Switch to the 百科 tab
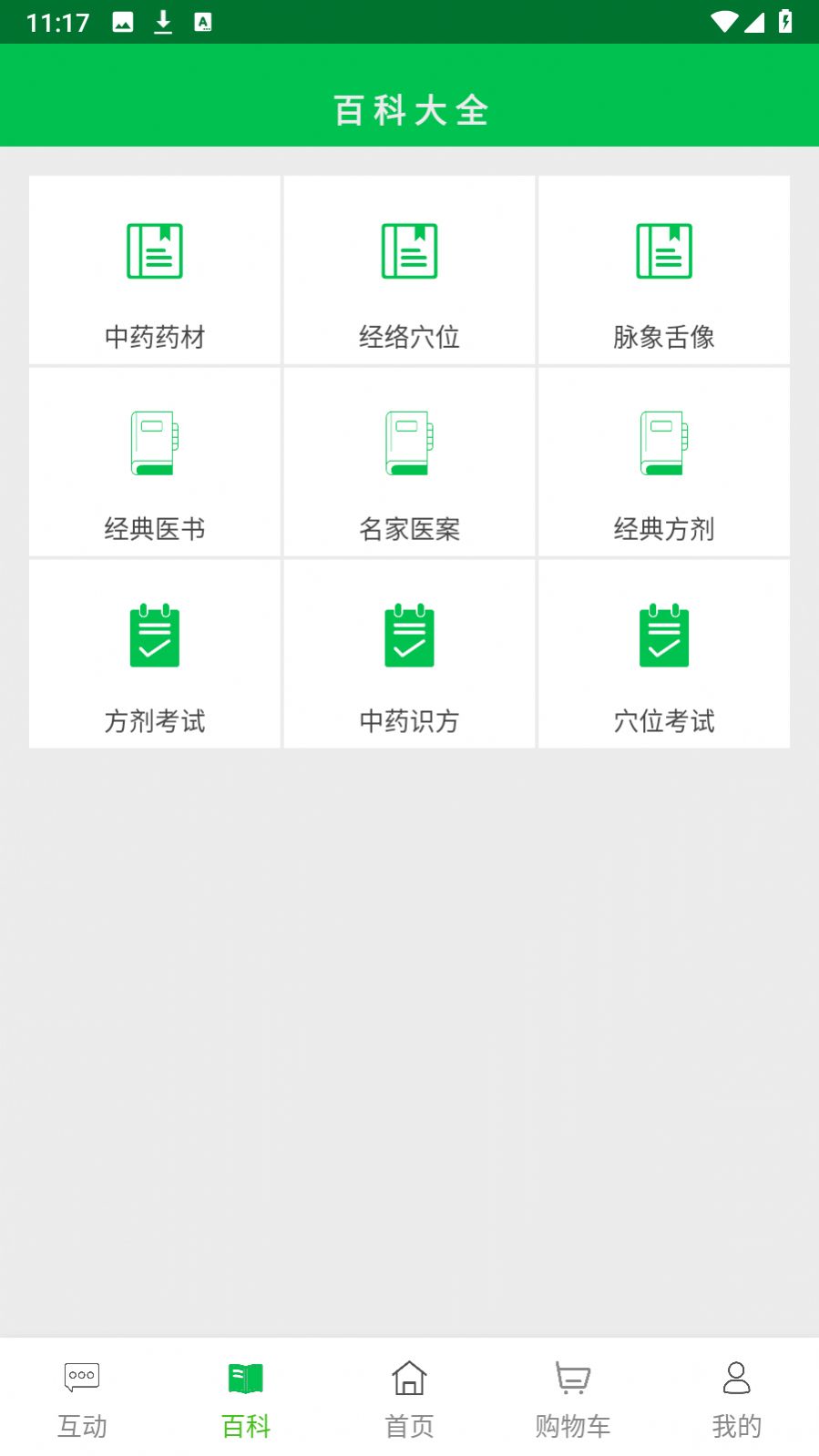 click(245, 1398)
